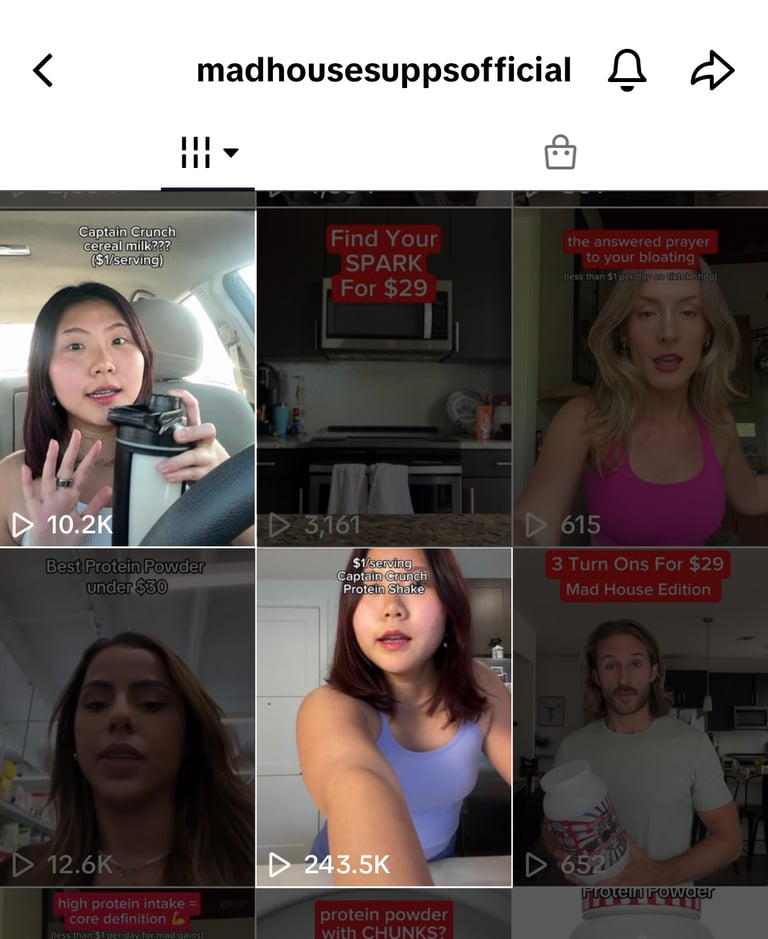Switch to the shop bag tab
Screen dimensions: 768x939
click(560, 153)
